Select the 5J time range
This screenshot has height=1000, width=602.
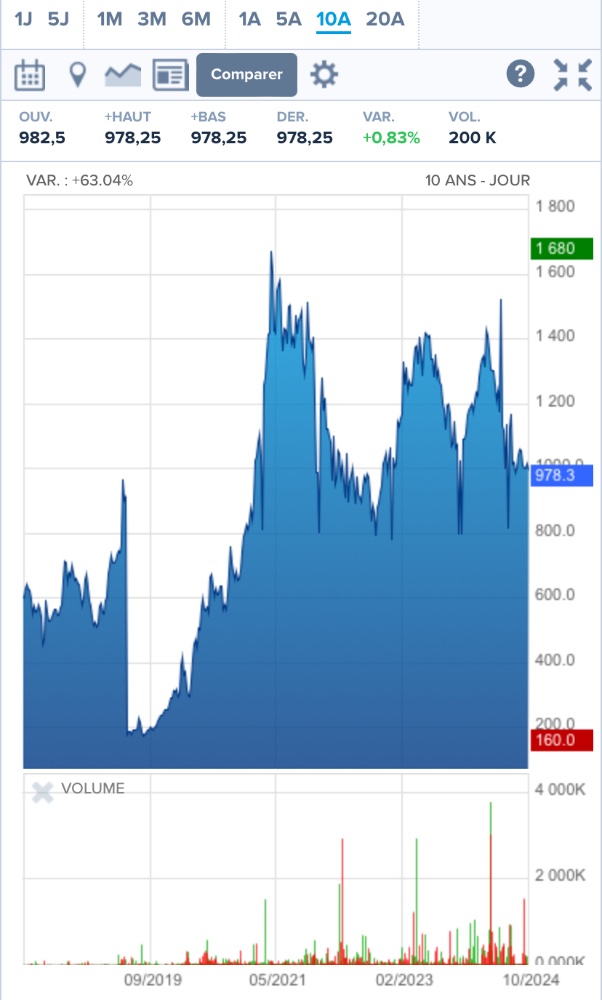click(59, 19)
